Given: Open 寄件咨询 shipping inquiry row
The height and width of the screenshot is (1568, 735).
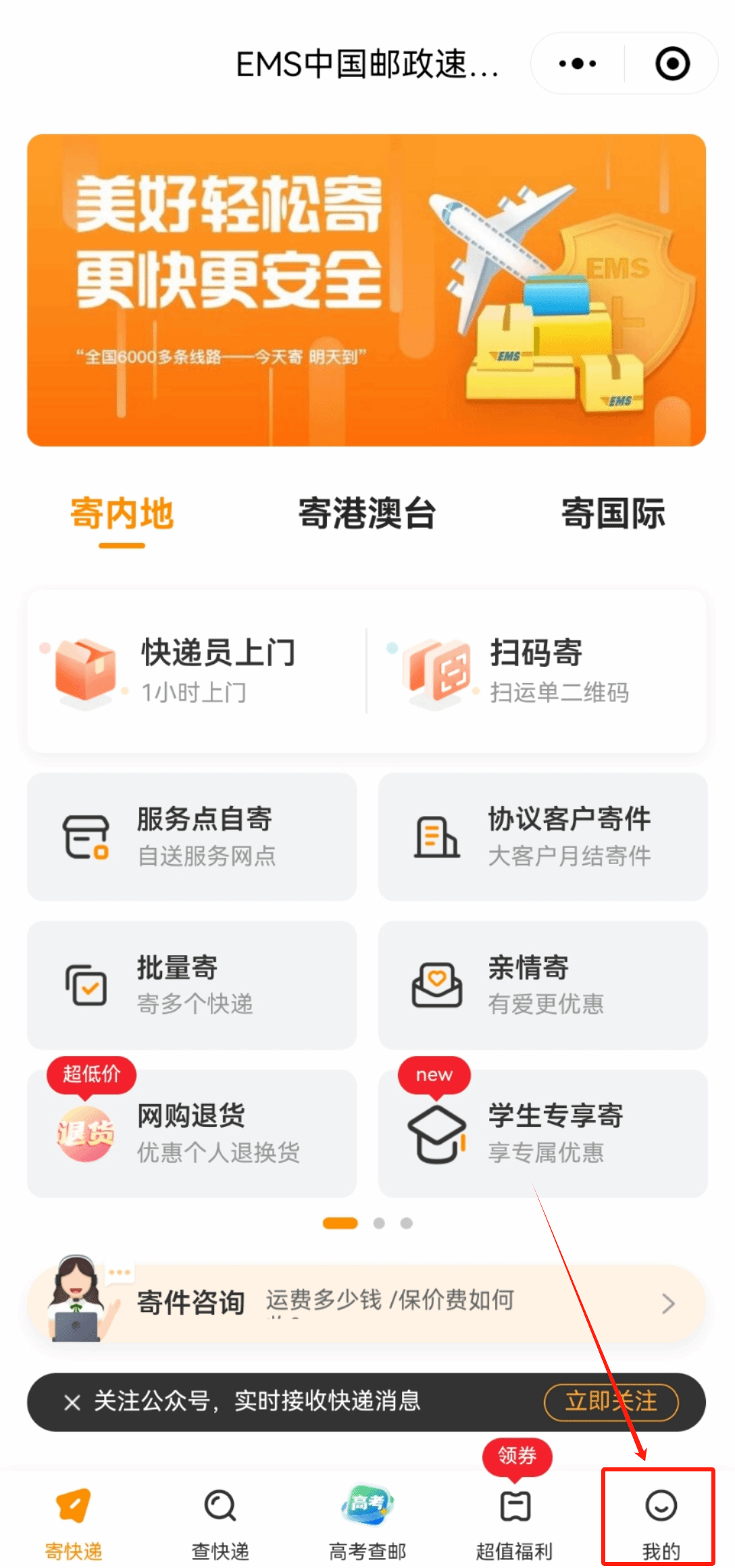Looking at the screenshot, I should point(366,1303).
